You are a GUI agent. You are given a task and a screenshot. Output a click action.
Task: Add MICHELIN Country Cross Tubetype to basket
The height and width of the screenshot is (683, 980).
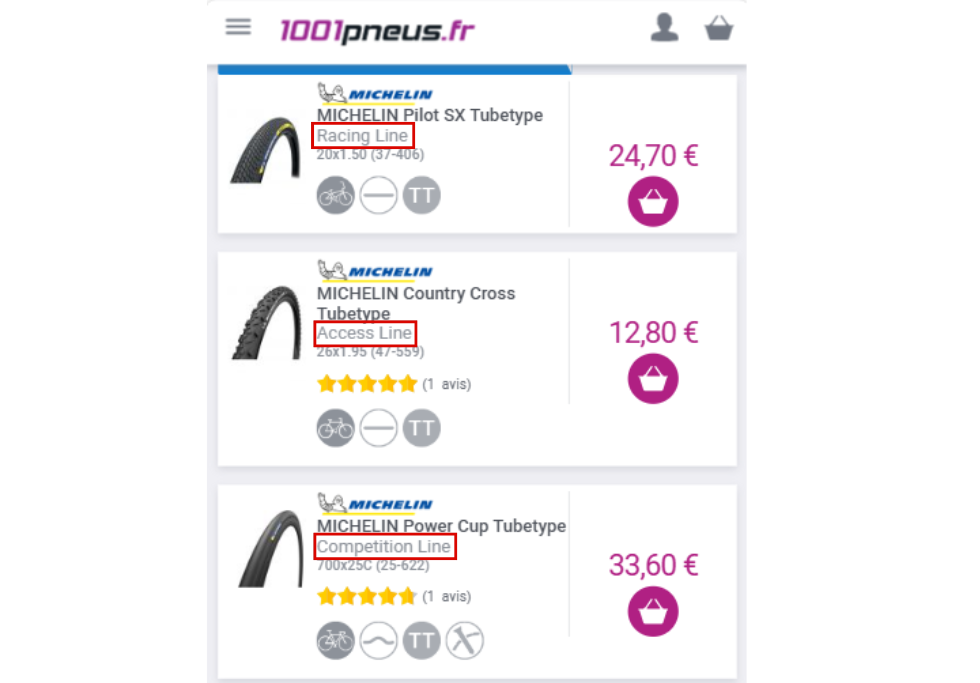(x=653, y=379)
